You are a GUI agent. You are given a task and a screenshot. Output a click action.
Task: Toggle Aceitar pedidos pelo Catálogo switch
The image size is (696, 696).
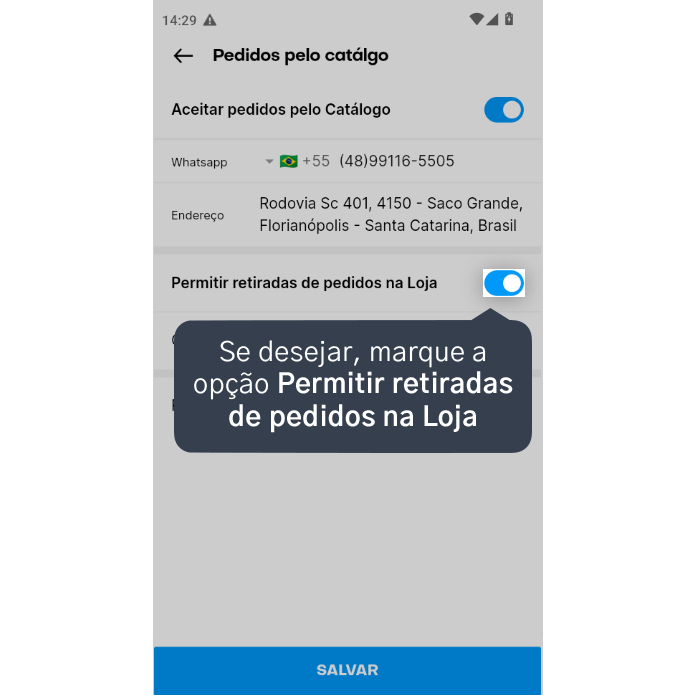click(x=504, y=110)
